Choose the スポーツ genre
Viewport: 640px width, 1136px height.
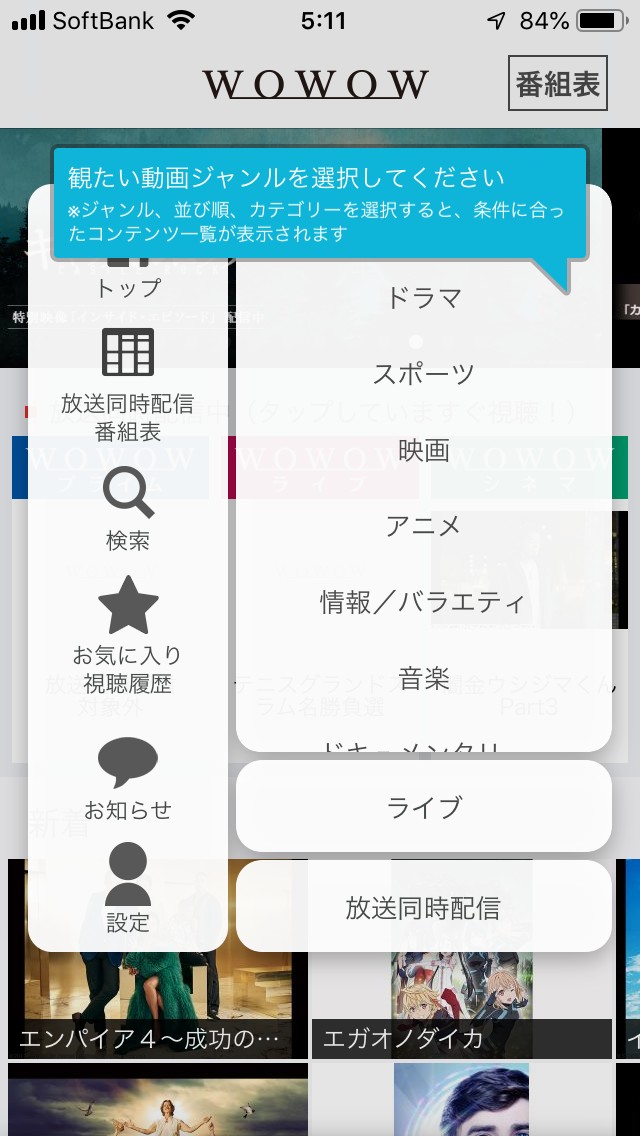[423, 374]
